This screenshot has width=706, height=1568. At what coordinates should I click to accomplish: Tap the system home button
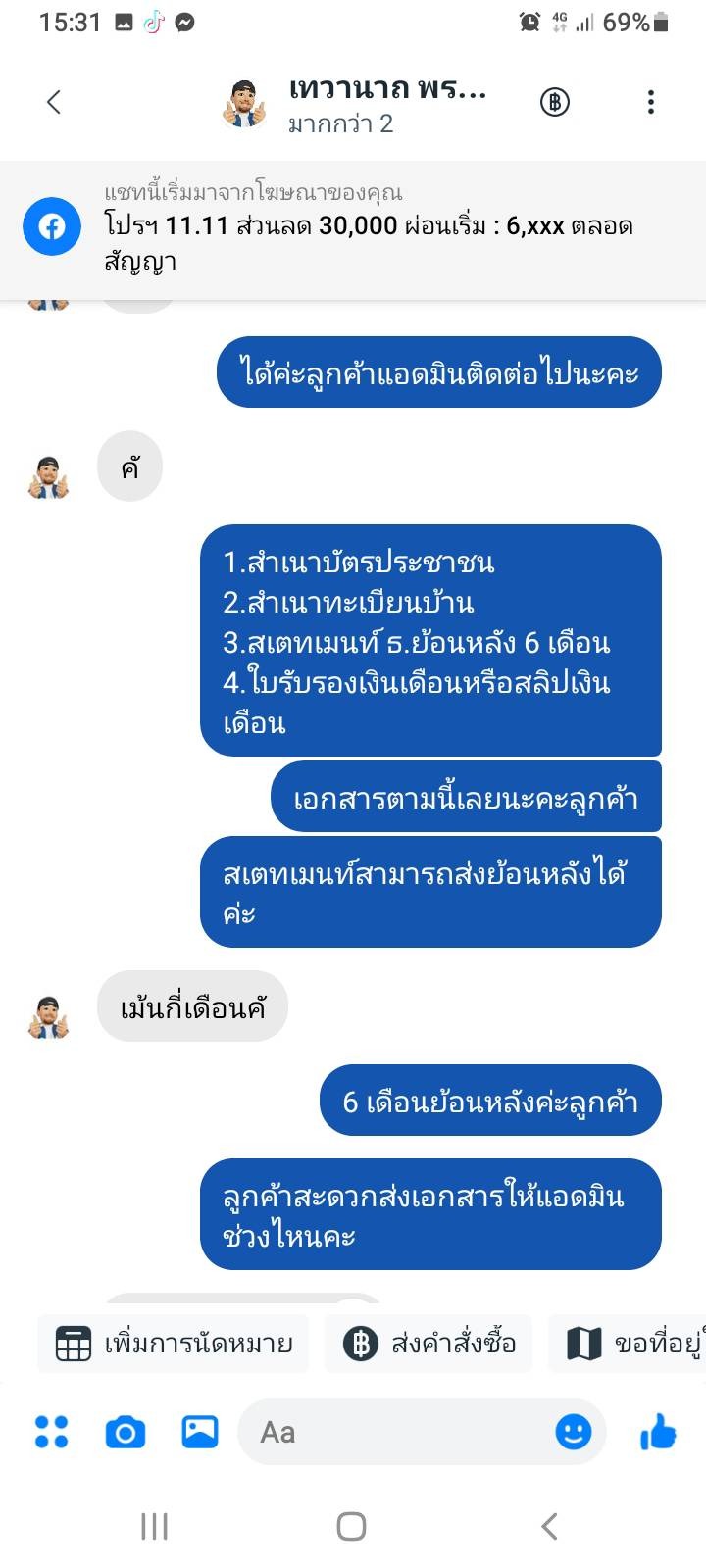click(351, 1526)
